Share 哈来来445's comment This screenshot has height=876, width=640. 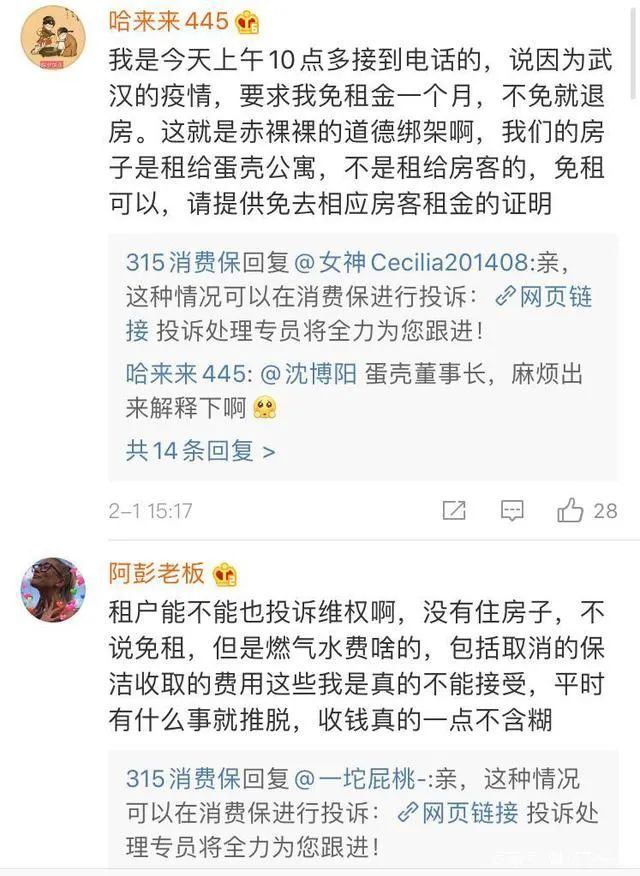454,511
